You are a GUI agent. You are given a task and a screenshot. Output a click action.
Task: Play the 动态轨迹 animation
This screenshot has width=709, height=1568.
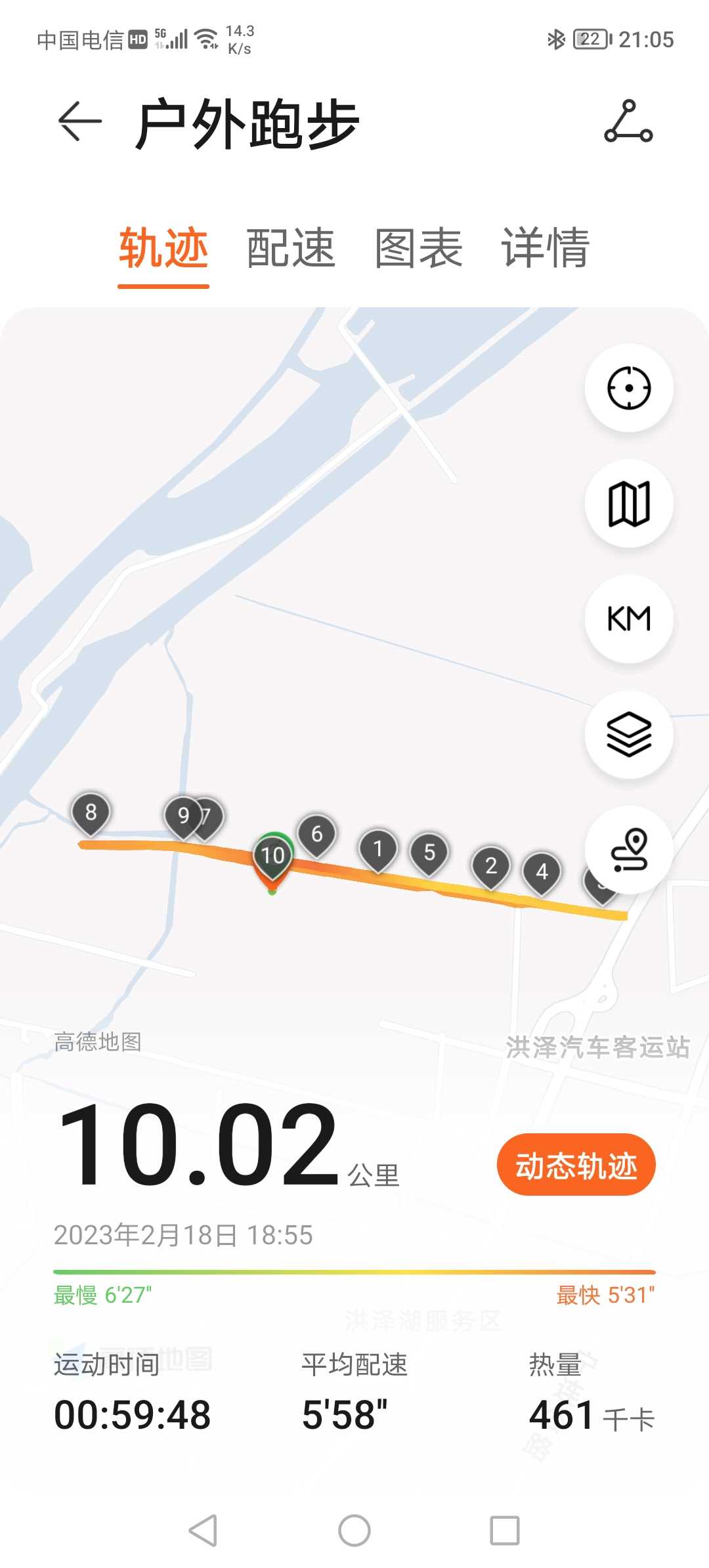pos(576,1165)
